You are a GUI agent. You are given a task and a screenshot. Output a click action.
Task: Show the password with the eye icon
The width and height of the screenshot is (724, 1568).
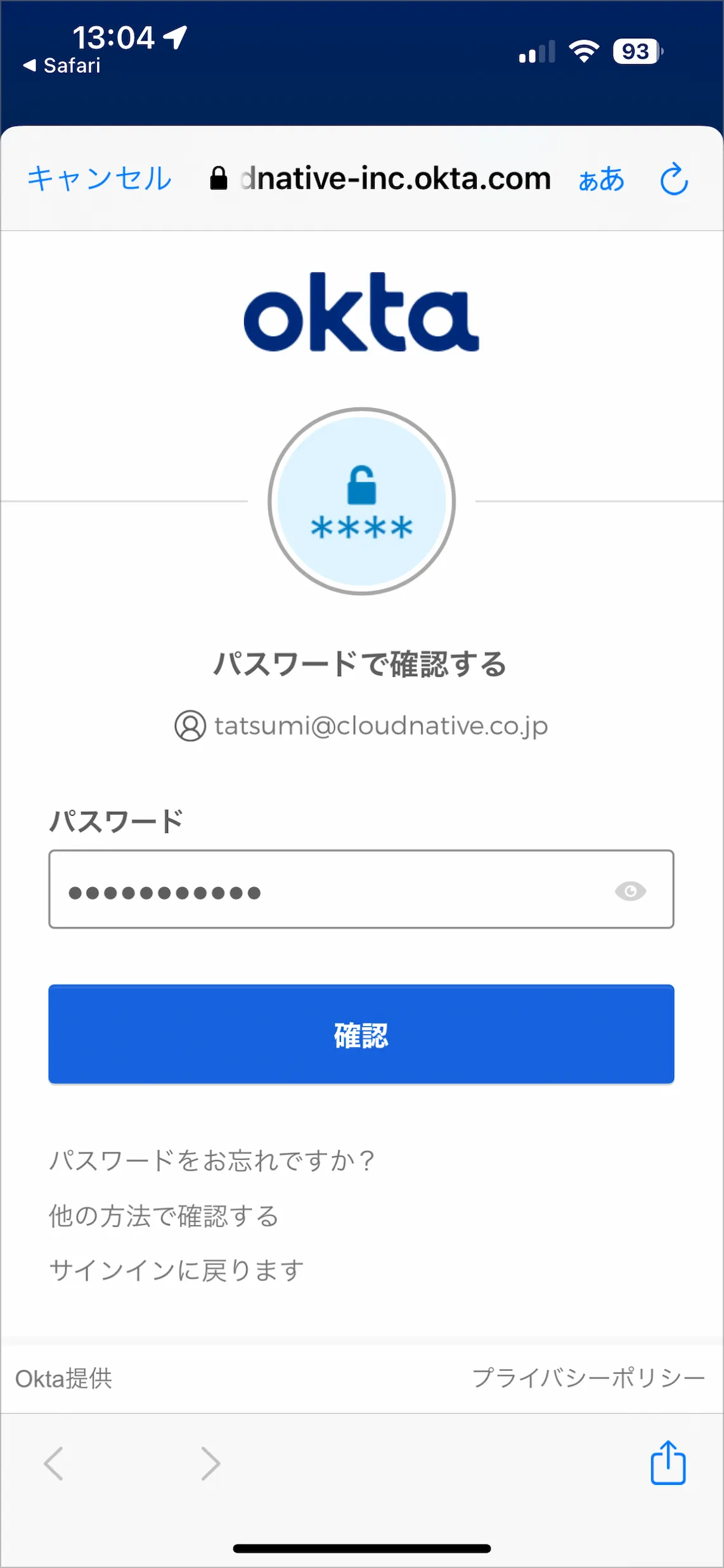(x=630, y=891)
